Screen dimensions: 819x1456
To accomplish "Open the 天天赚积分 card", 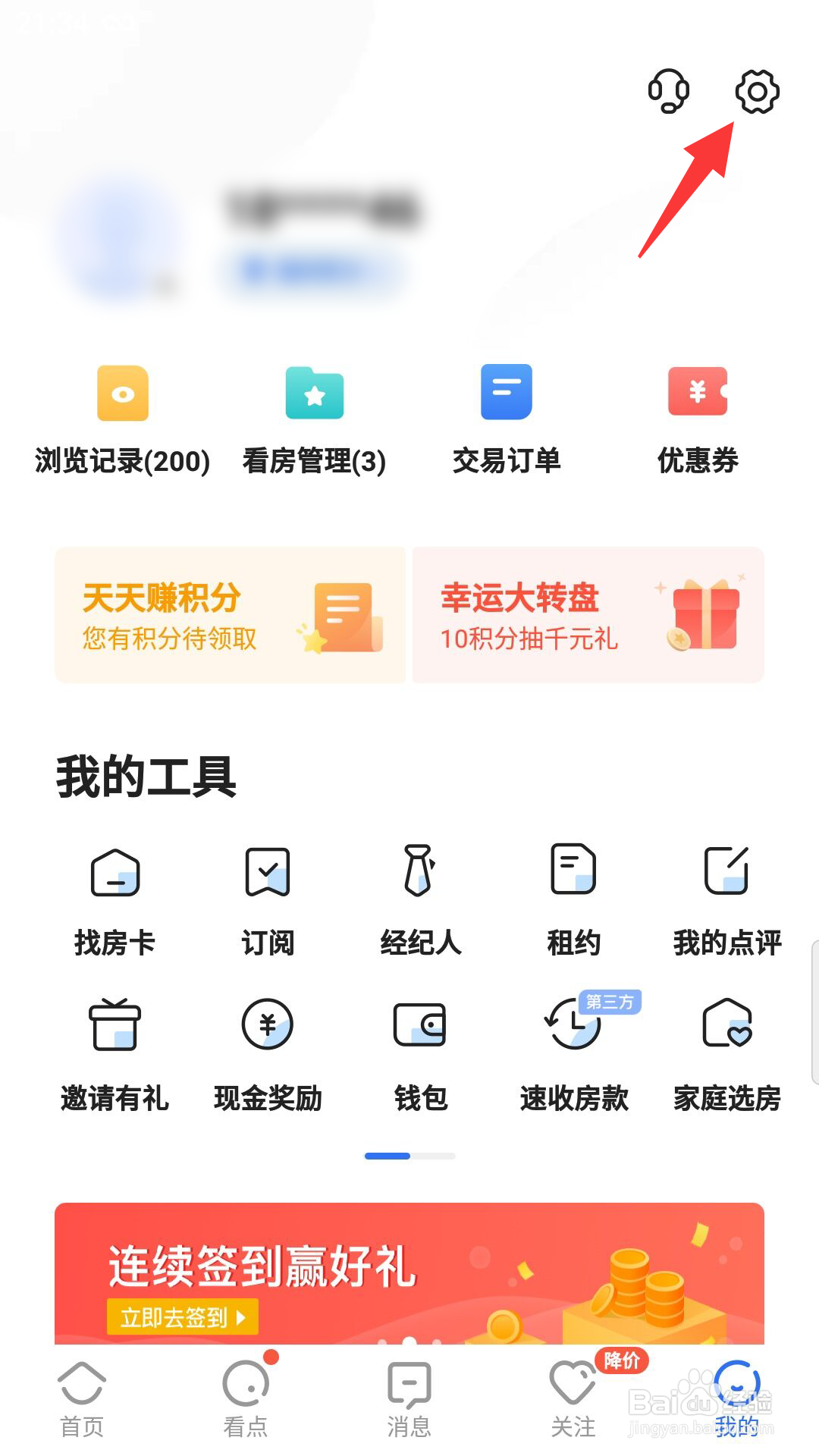I will click(x=230, y=615).
